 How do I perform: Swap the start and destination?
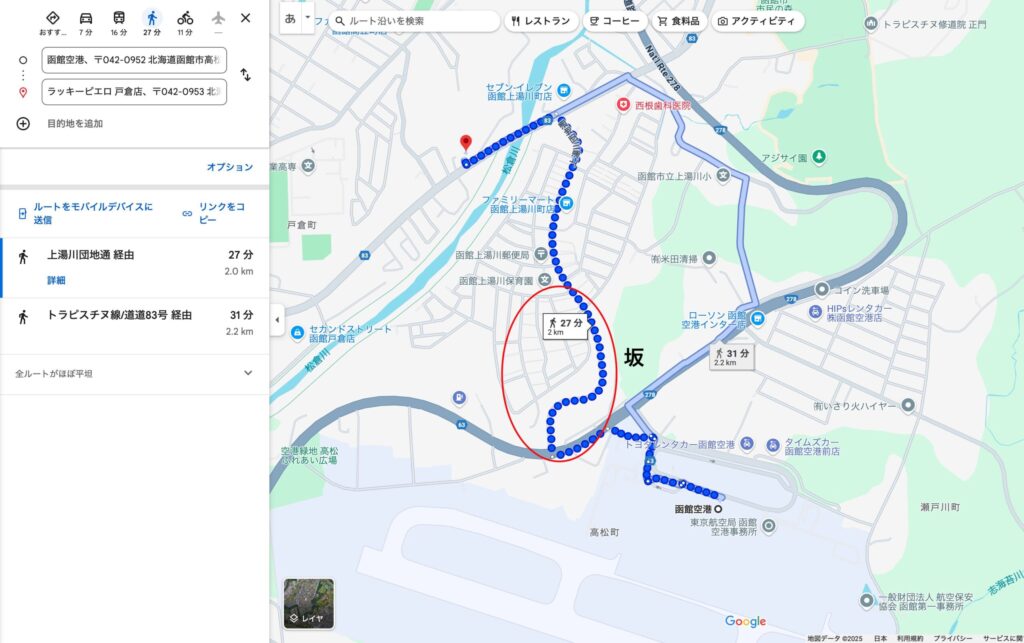tap(246, 75)
